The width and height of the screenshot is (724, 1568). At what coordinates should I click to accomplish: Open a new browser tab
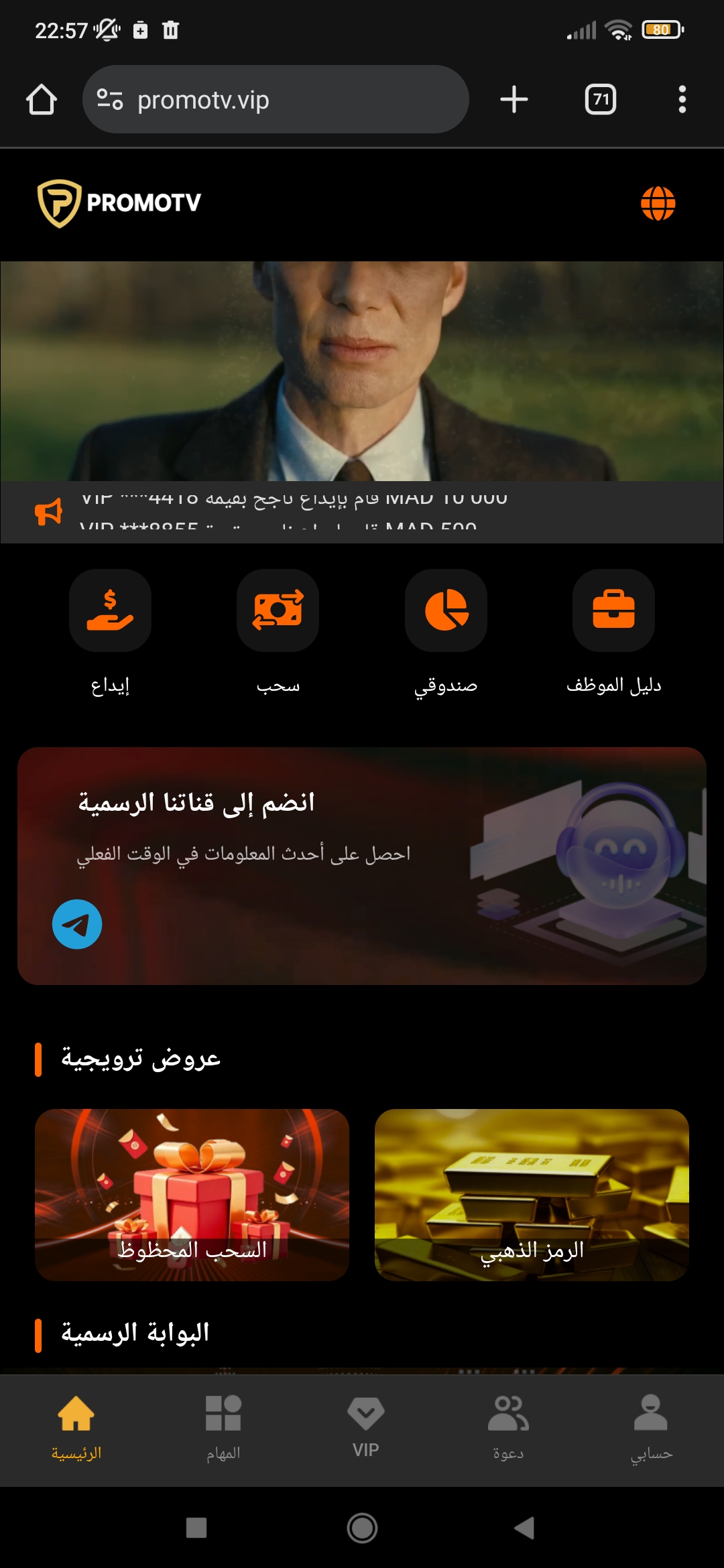click(x=514, y=100)
